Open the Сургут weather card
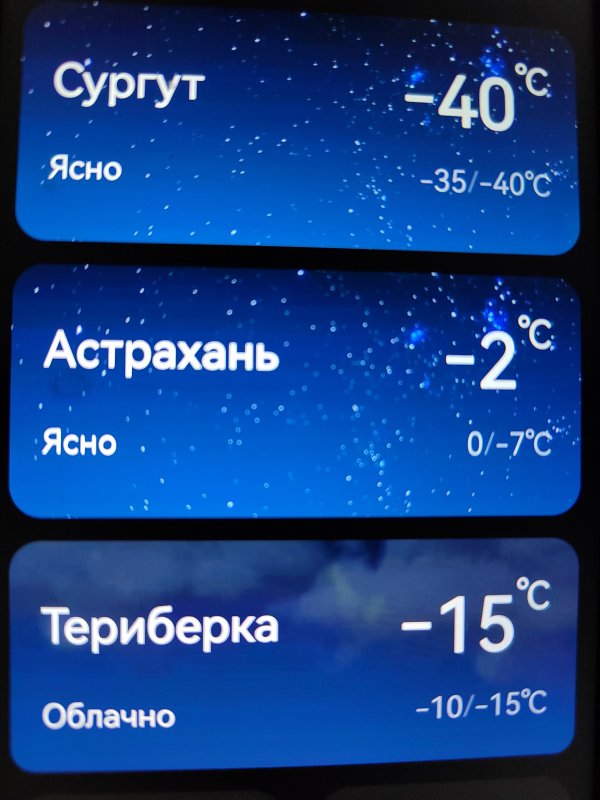 pyautogui.click(x=296, y=130)
